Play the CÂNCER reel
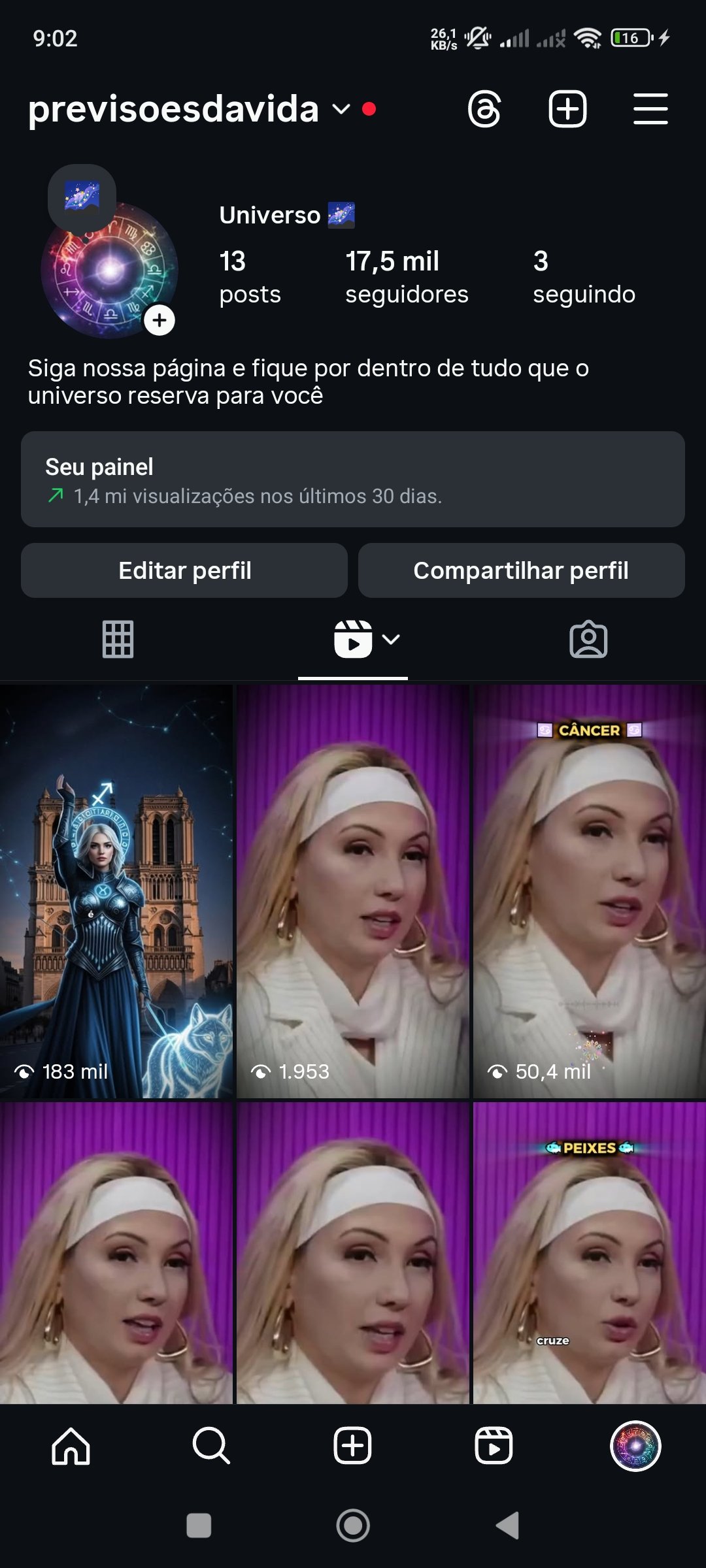 [589, 891]
